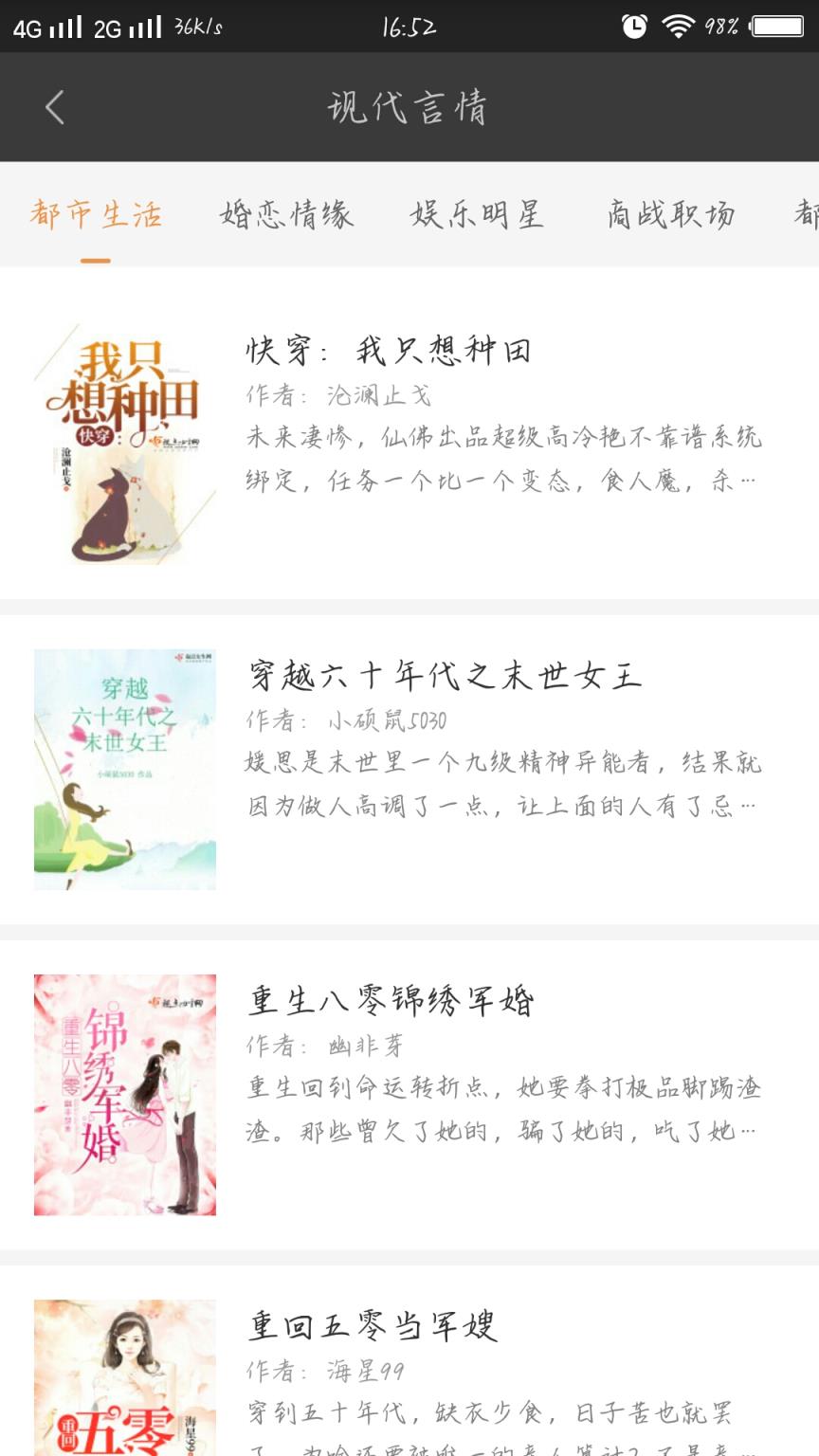Image resolution: width=819 pixels, height=1456 pixels.
Task: Tap the battery icon showing 98%
Action: [x=777, y=26]
